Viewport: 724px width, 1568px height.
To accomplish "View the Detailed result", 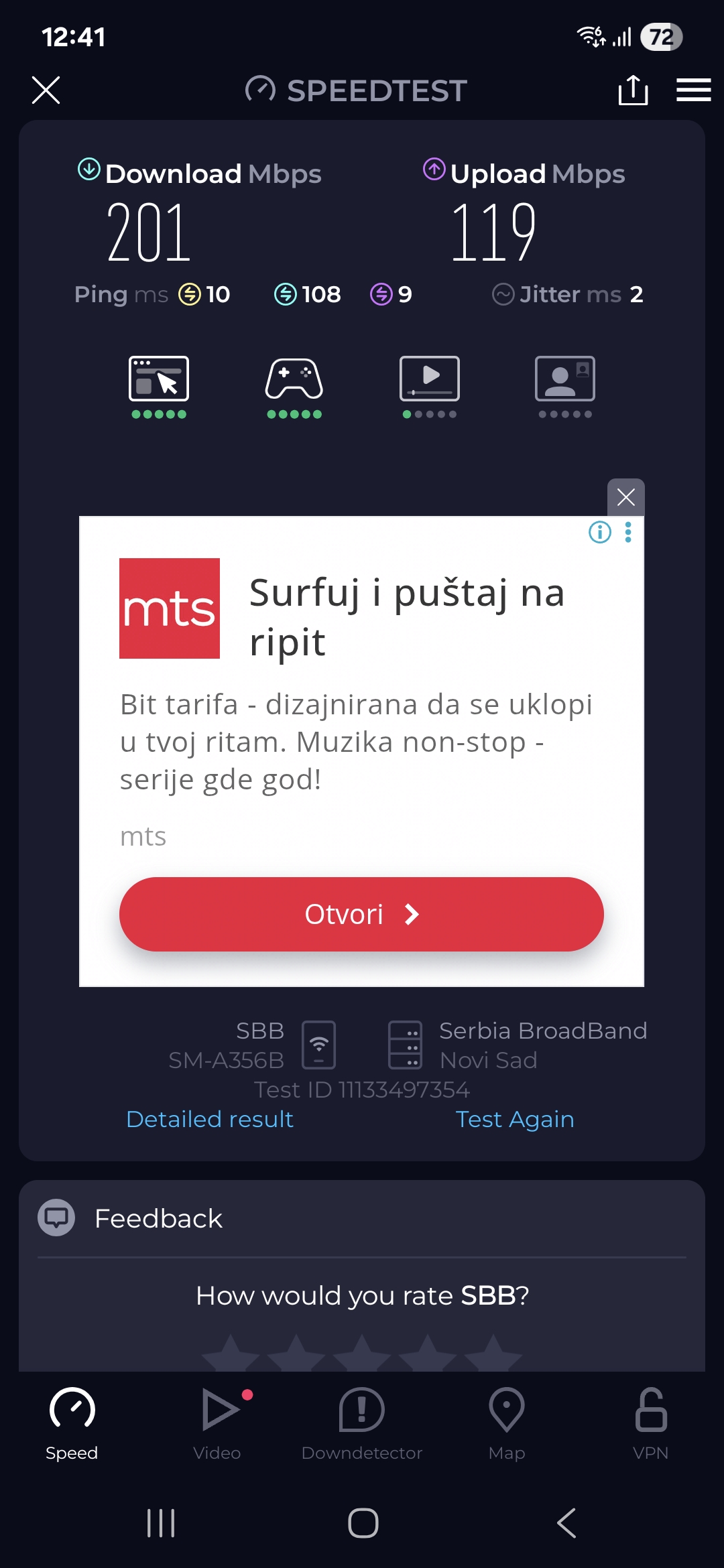I will tap(210, 1119).
